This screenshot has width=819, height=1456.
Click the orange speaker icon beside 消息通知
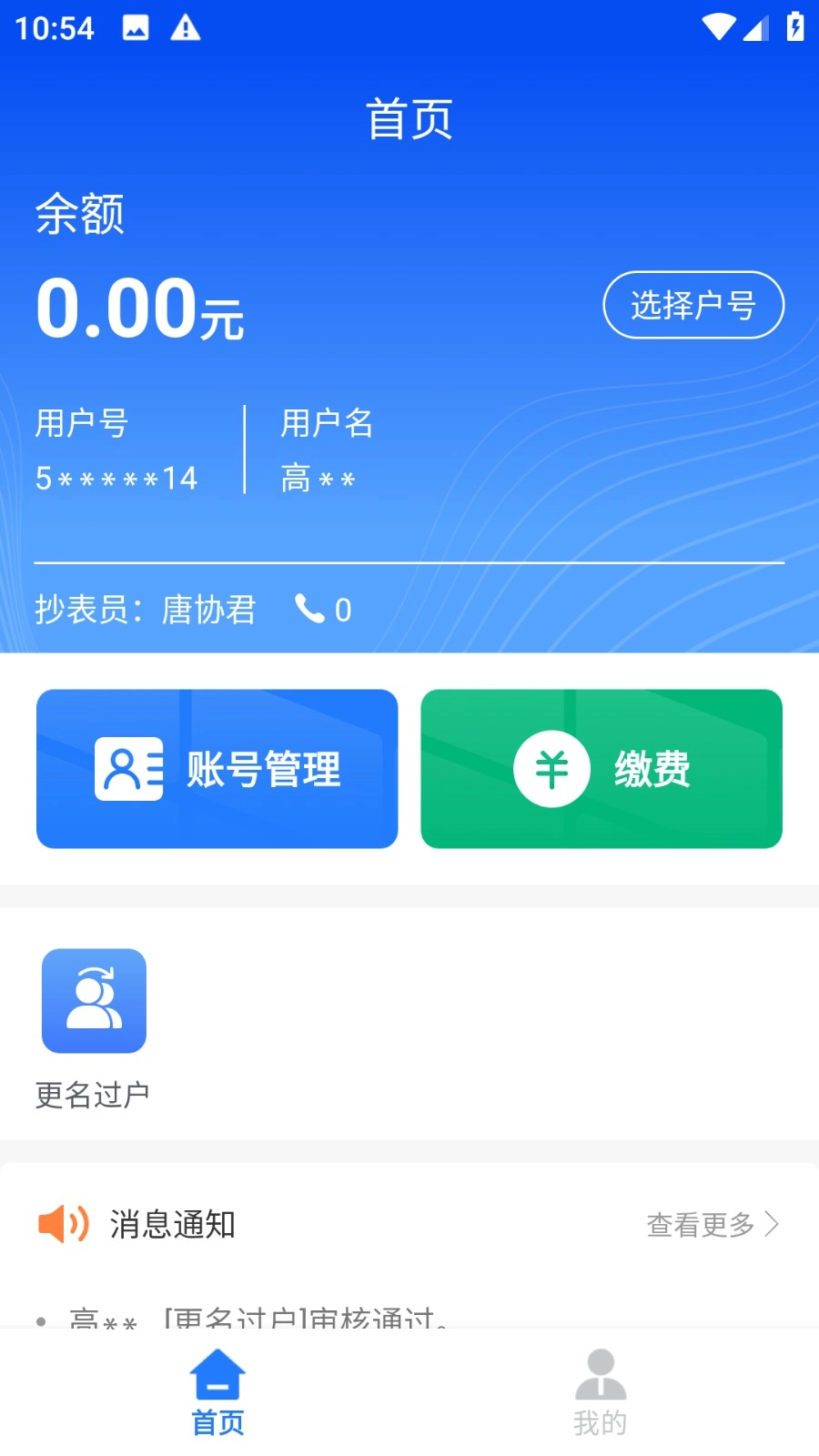(x=60, y=1225)
